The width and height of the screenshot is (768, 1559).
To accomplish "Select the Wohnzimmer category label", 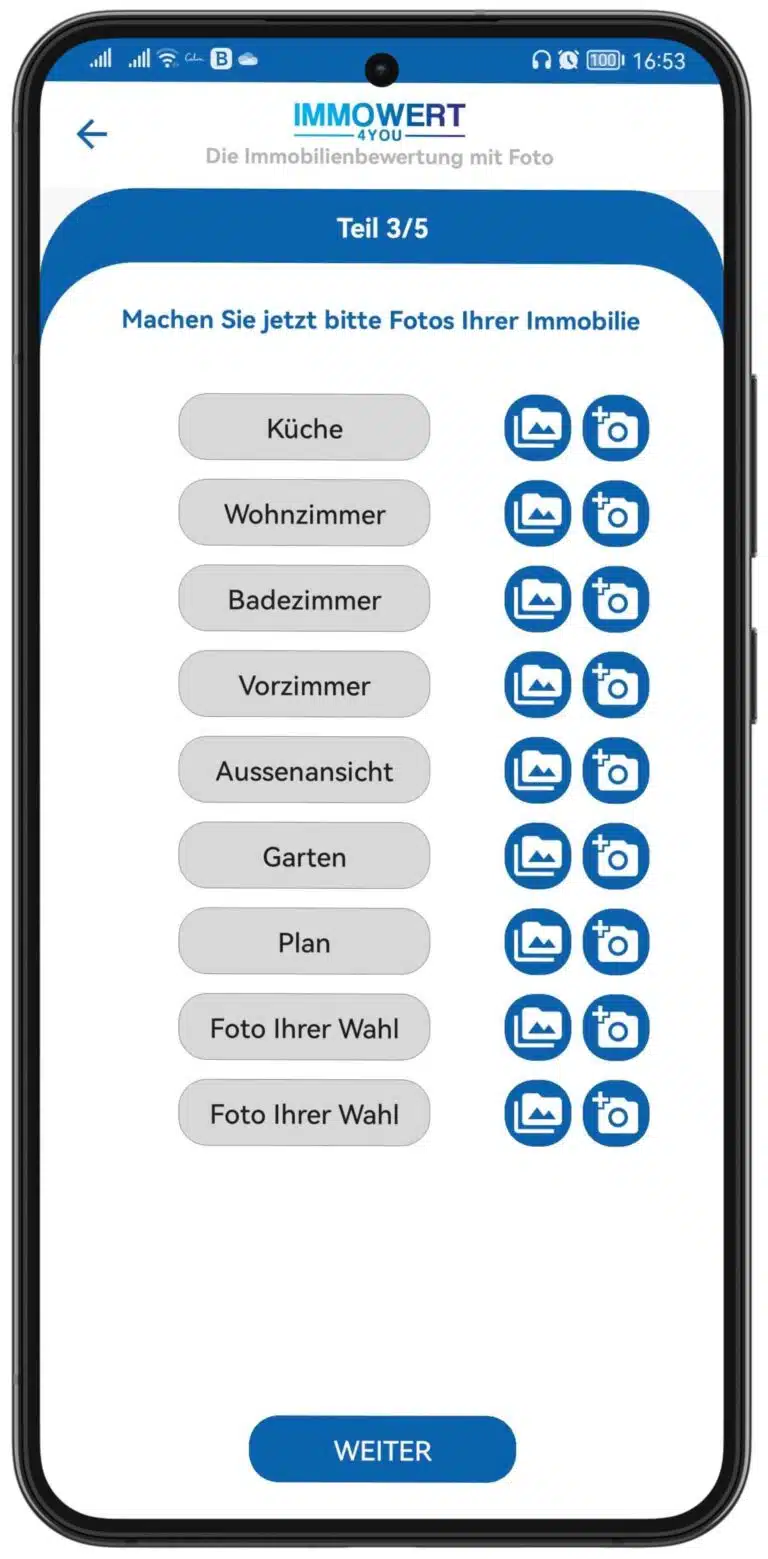I will point(304,513).
